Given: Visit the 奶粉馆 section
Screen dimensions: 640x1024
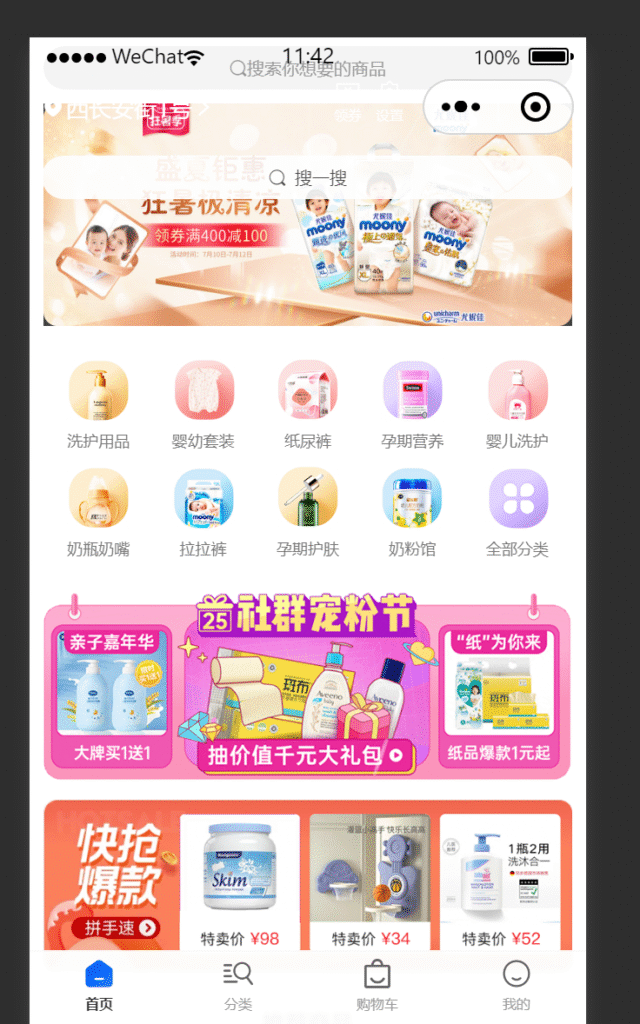Looking at the screenshot, I should (x=412, y=511).
